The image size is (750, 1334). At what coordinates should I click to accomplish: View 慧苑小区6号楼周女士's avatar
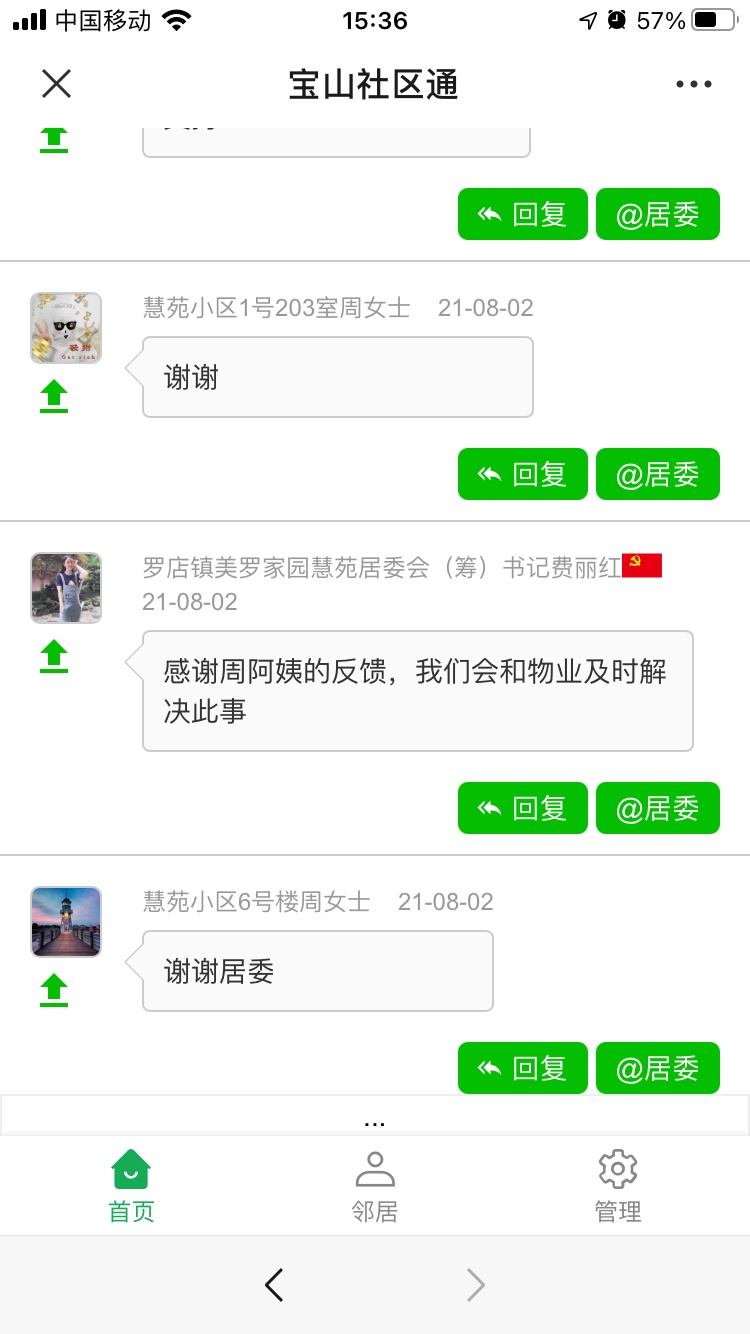coord(66,922)
